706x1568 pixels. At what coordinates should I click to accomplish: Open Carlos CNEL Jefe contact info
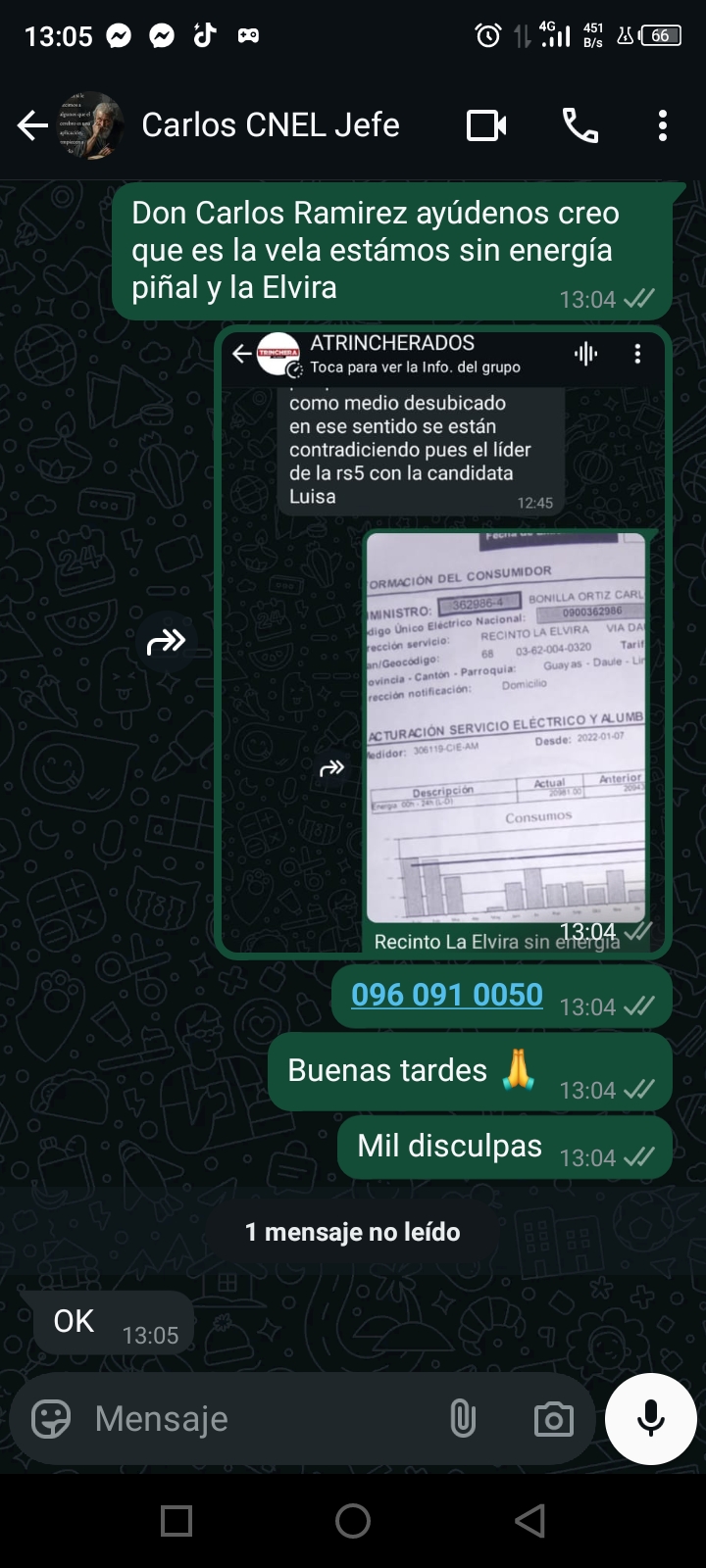[270, 125]
